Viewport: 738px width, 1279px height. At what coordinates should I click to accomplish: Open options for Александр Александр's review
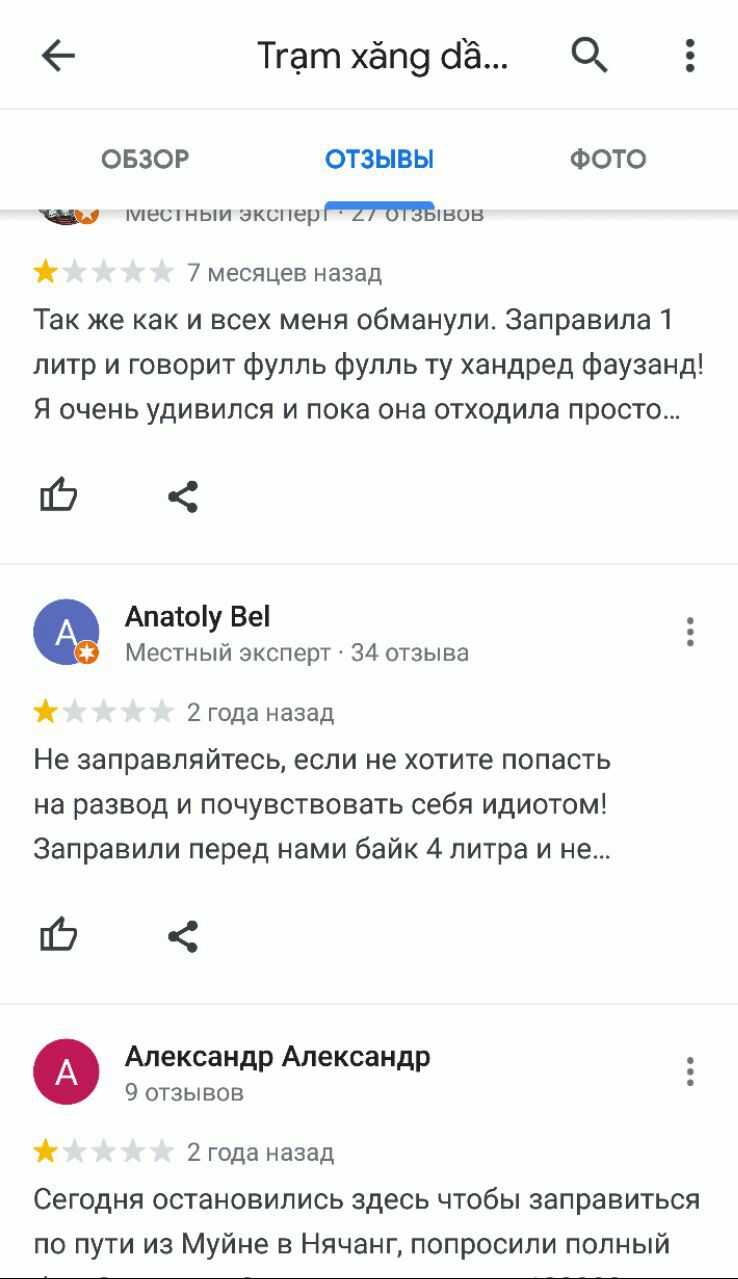tap(690, 1071)
